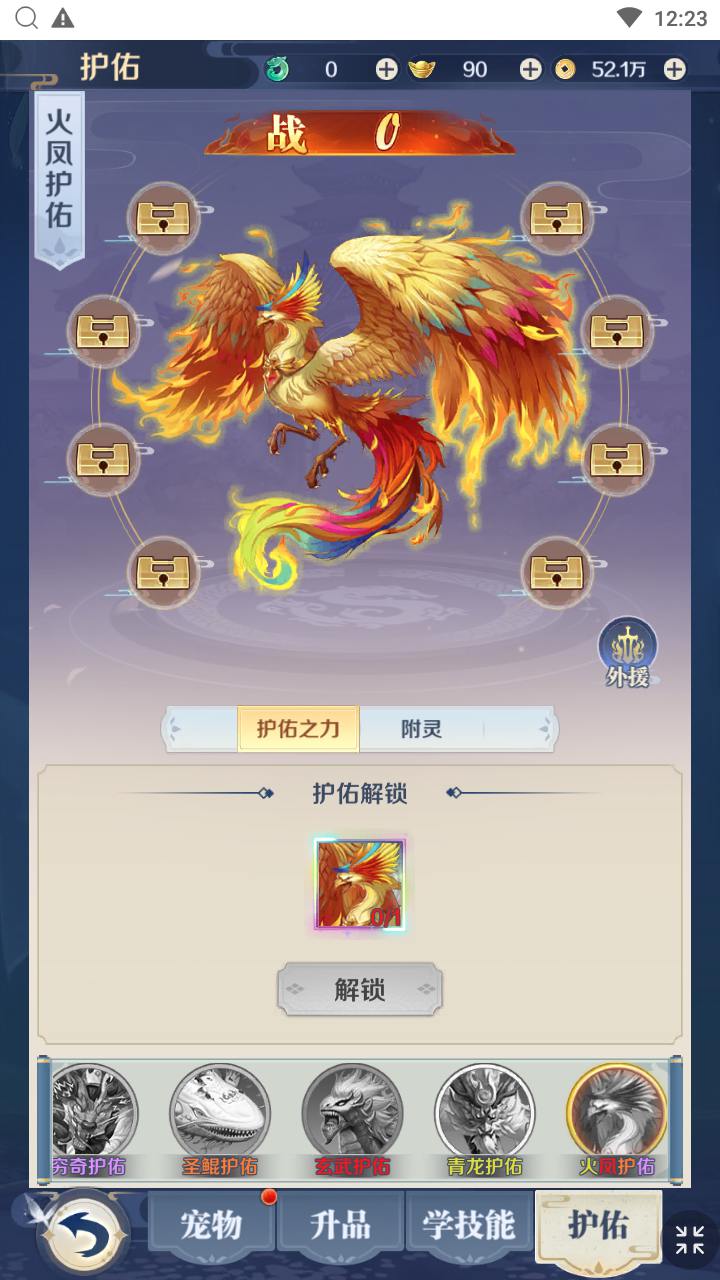This screenshot has height=1280, width=720.
Task: Add coins next to 52.1万
Action: click(675, 69)
